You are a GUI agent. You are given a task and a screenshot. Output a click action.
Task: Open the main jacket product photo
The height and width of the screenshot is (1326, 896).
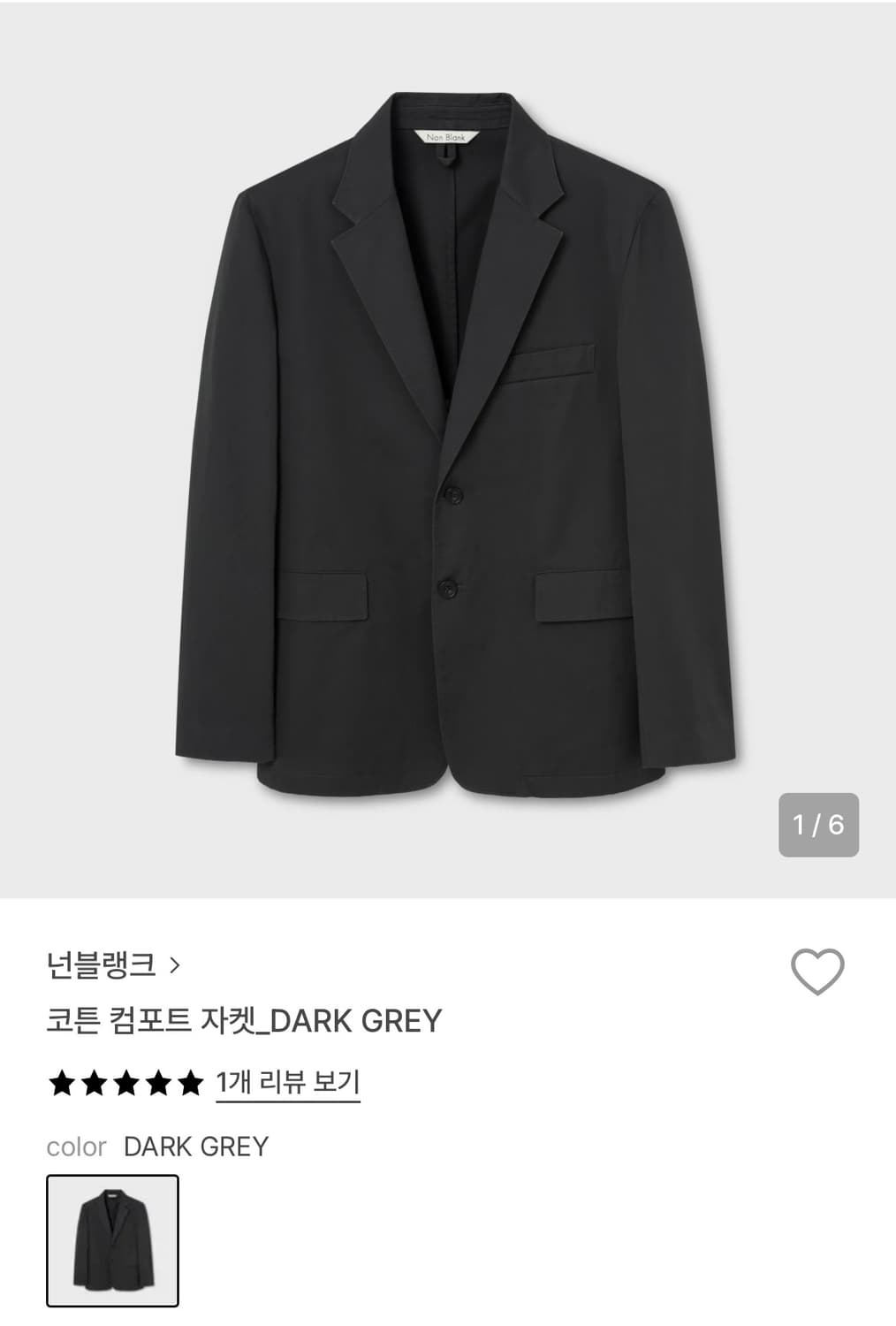[448, 442]
